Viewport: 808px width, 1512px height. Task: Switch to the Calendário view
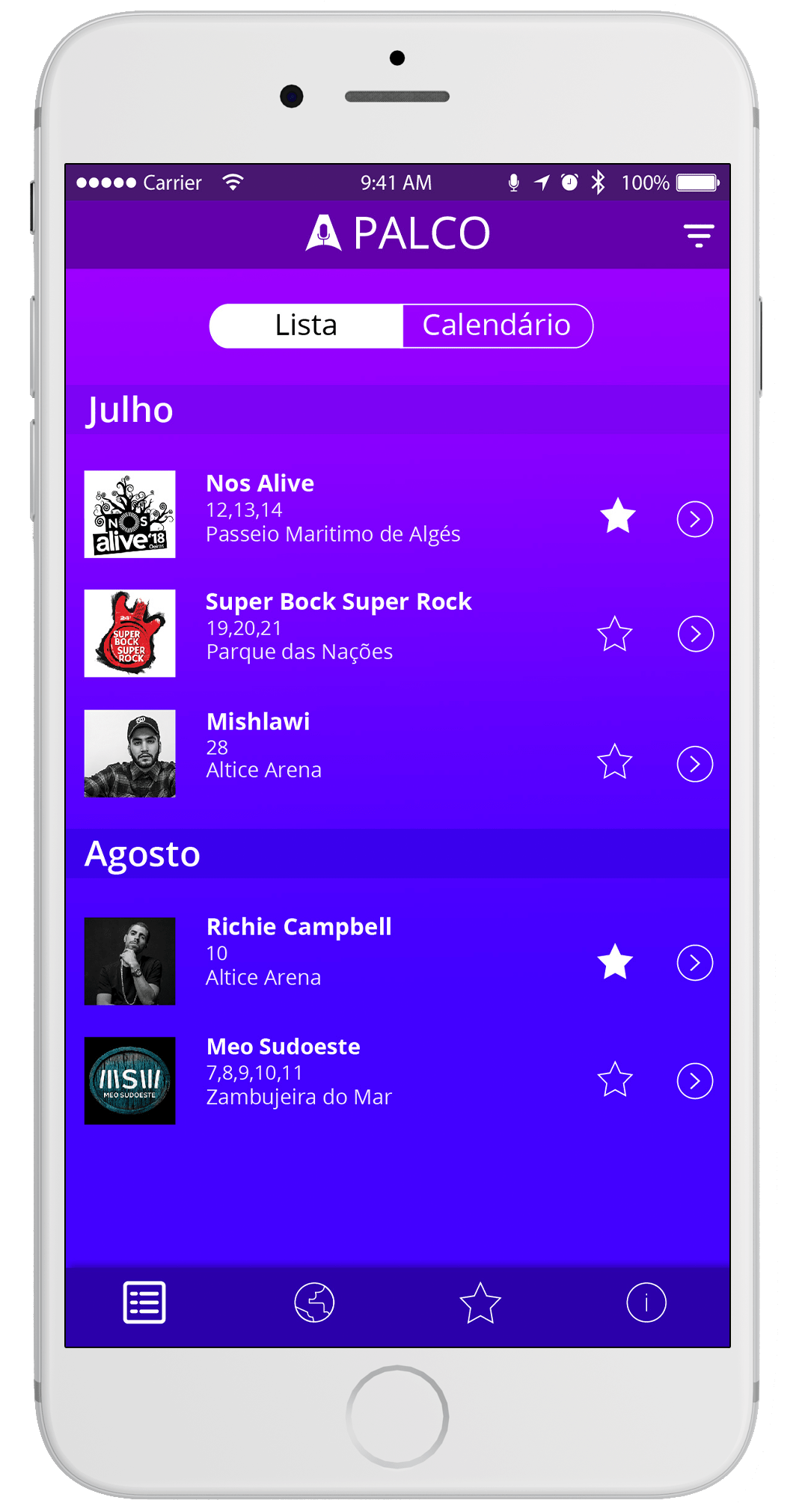point(497,325)
